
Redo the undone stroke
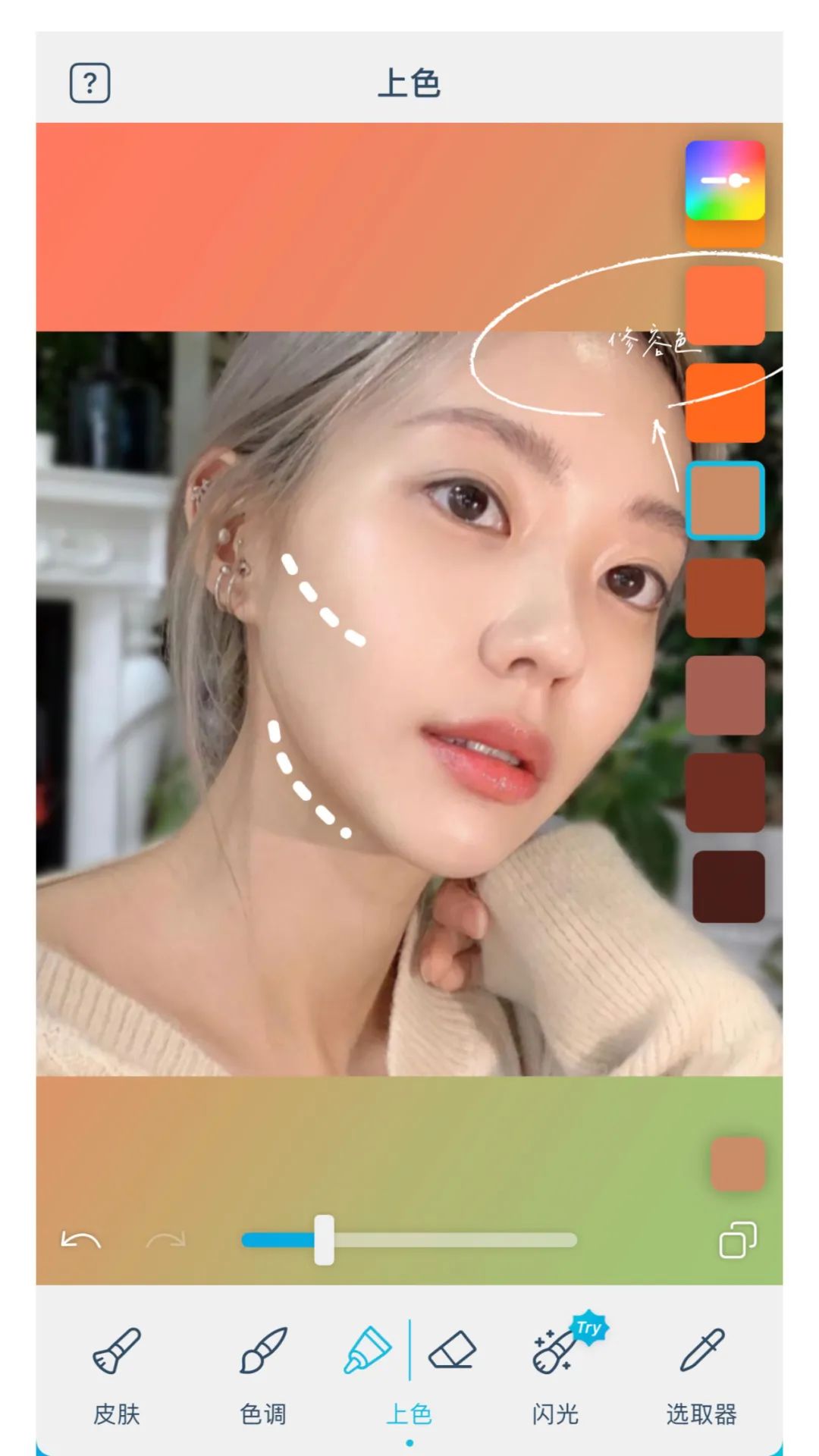(166, 1241)
